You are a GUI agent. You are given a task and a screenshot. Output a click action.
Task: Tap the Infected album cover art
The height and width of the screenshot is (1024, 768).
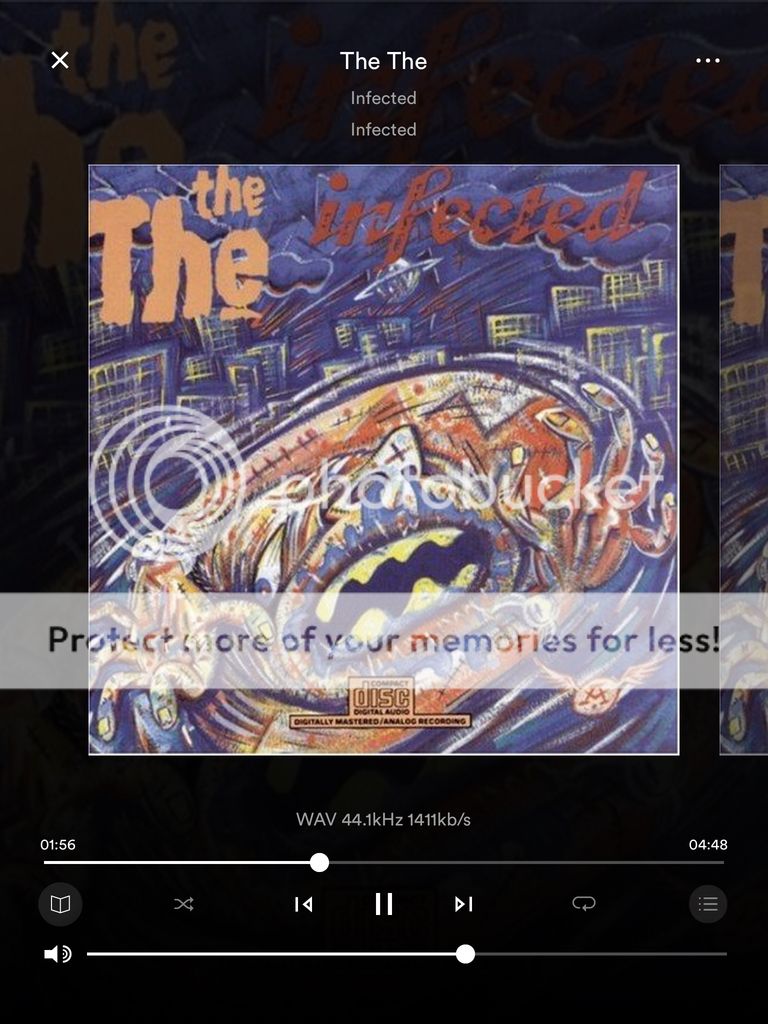click(383, 459)
